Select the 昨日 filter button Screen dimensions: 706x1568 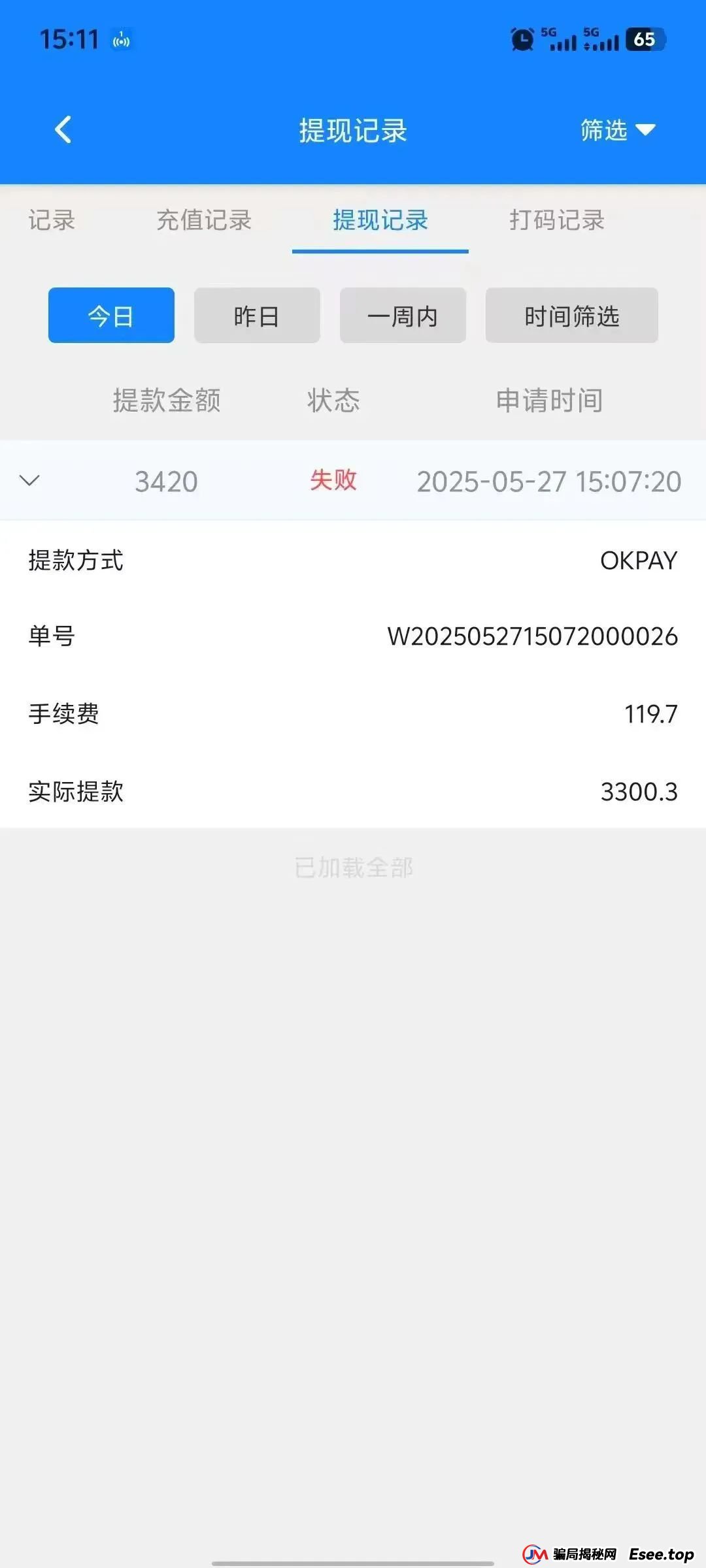tap(256, 316)
